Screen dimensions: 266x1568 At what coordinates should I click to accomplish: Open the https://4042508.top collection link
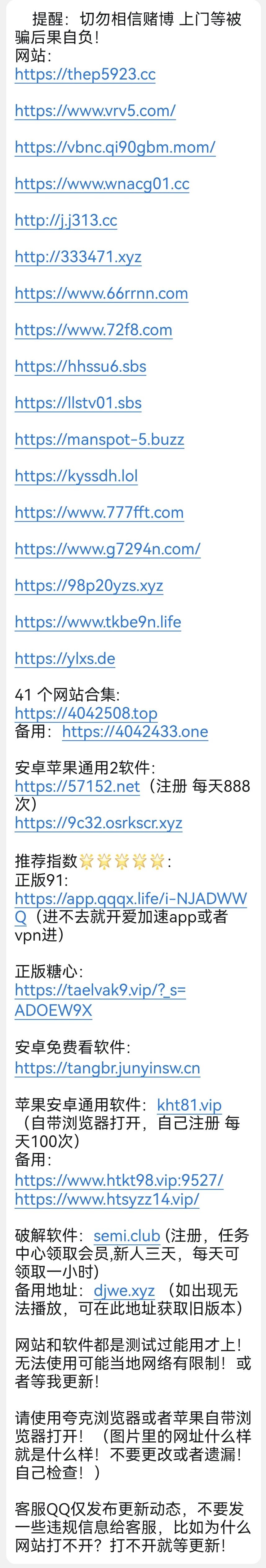[86, 713]
